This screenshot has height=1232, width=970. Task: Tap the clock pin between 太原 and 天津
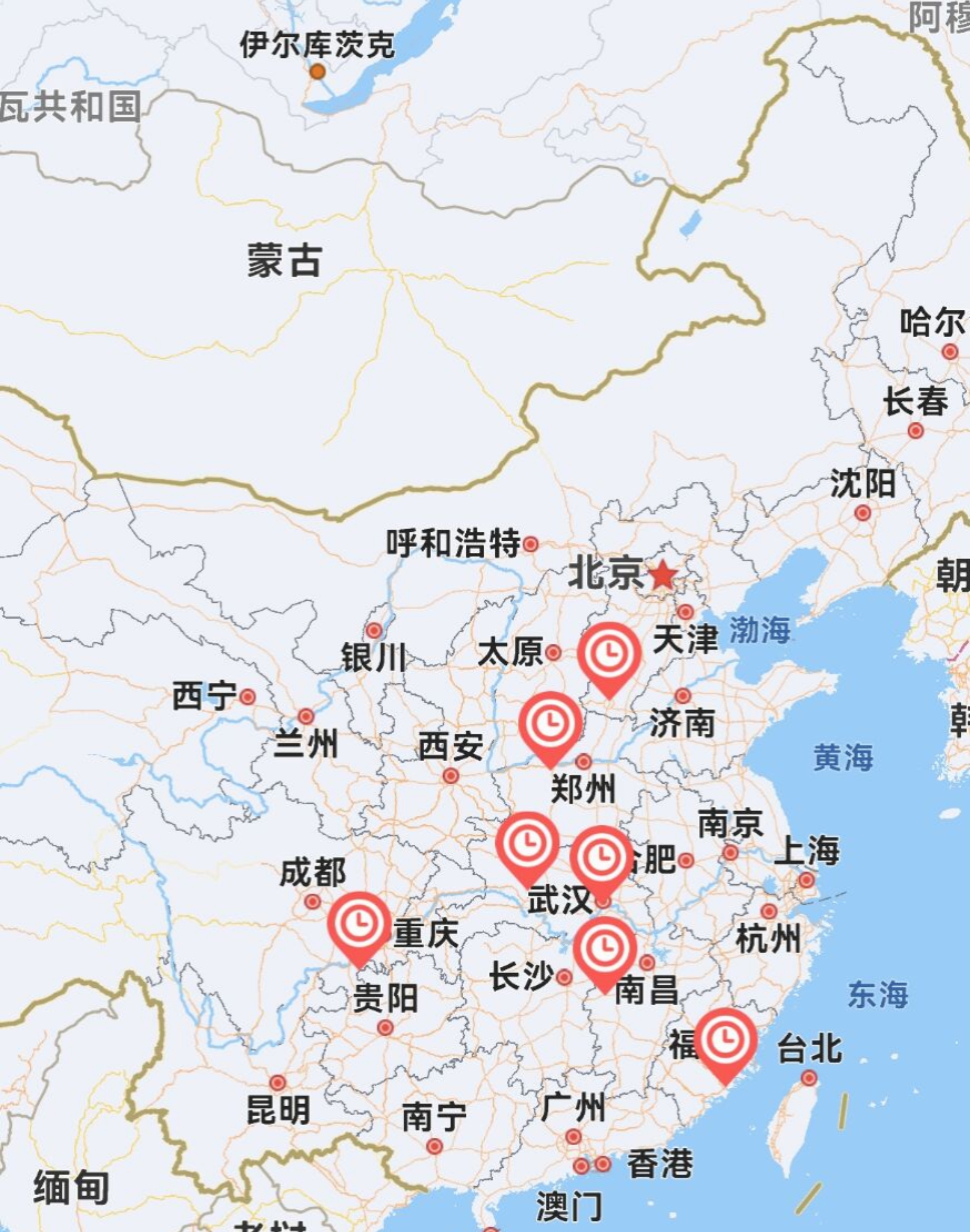click(609, 654)
